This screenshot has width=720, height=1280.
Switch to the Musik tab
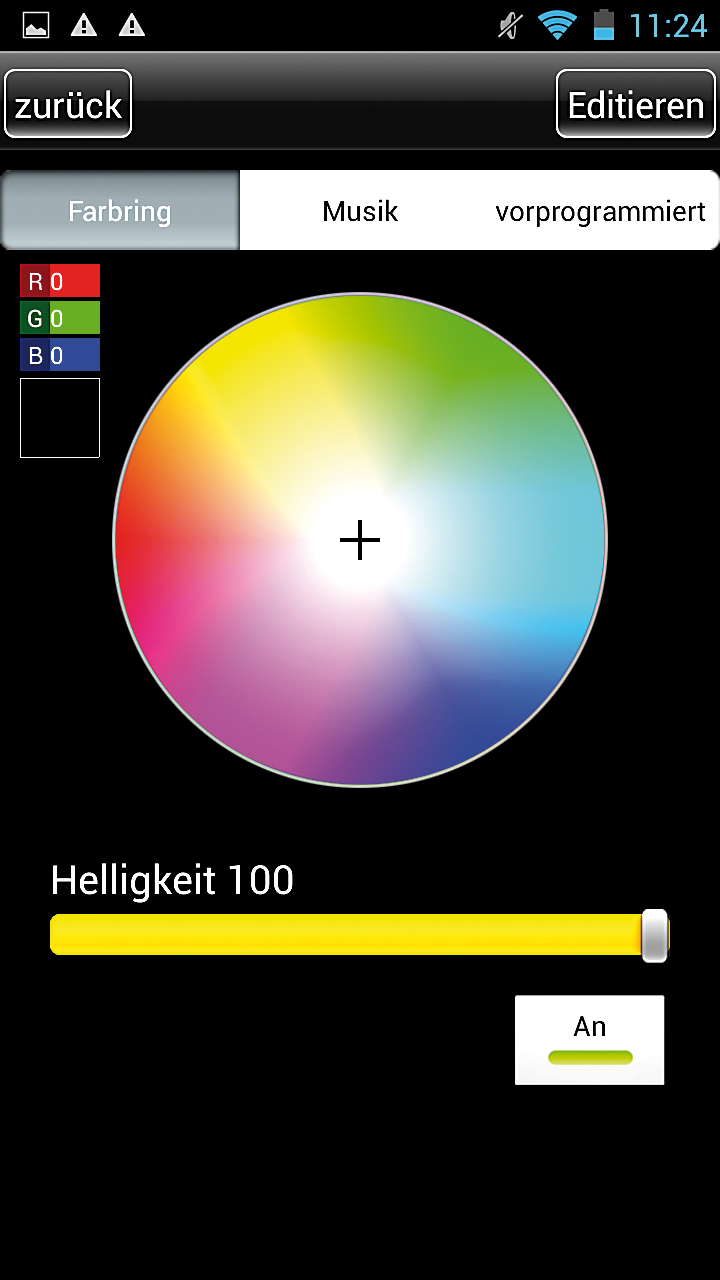tap(360, 211)
